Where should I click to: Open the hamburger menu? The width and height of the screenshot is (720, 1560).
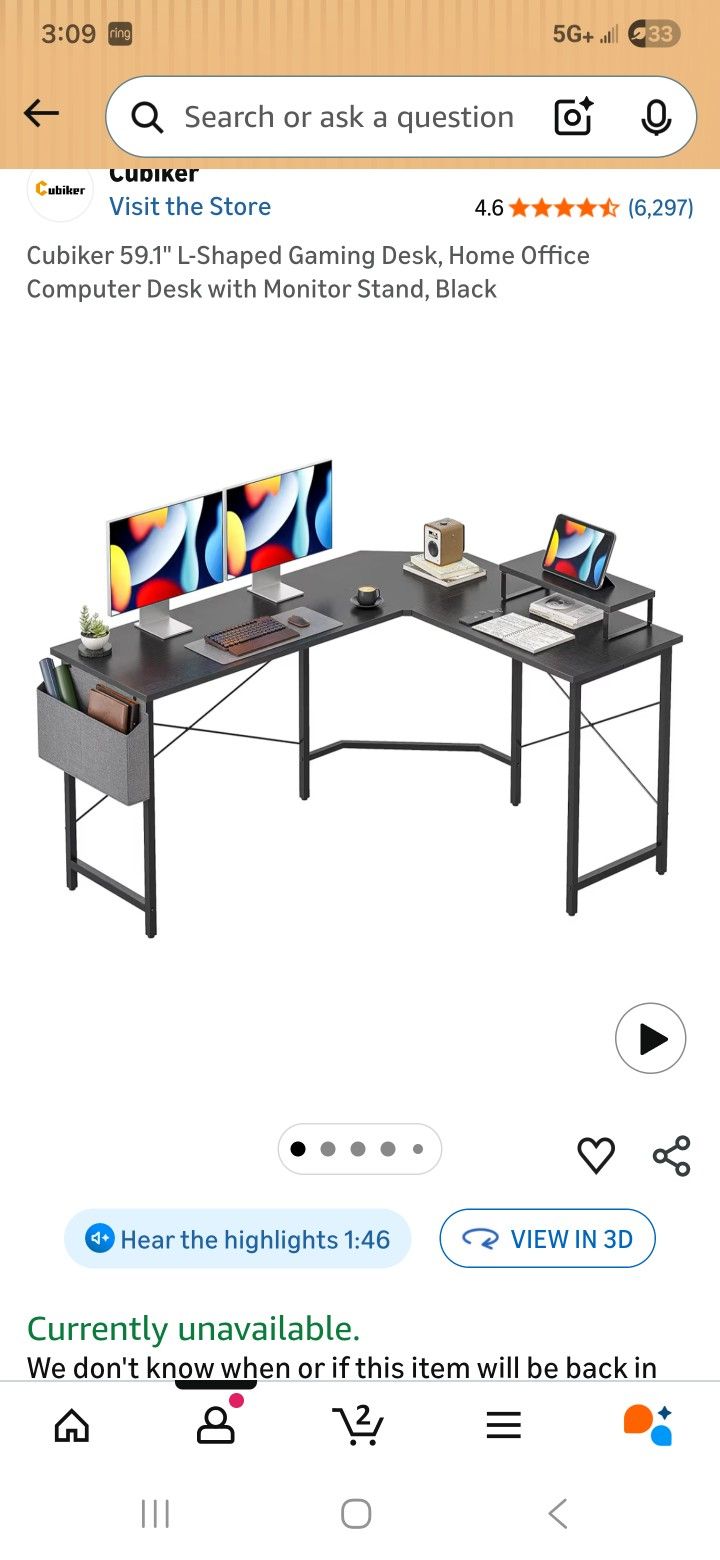503,1425
